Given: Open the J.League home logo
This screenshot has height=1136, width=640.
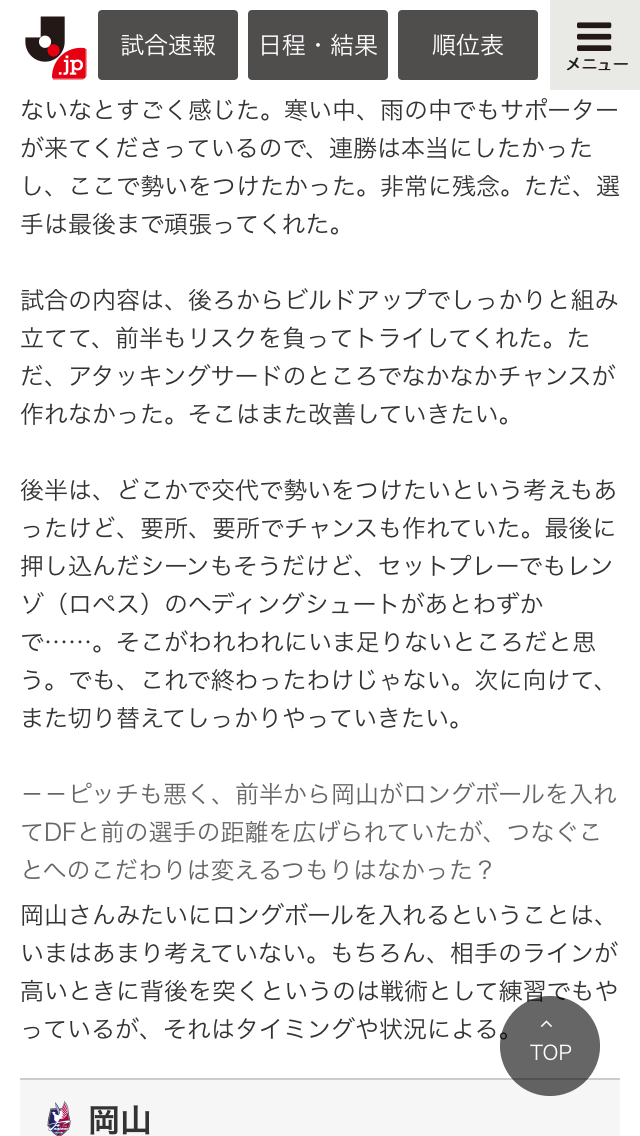Looking at the screenshot, I should point(55,46).
